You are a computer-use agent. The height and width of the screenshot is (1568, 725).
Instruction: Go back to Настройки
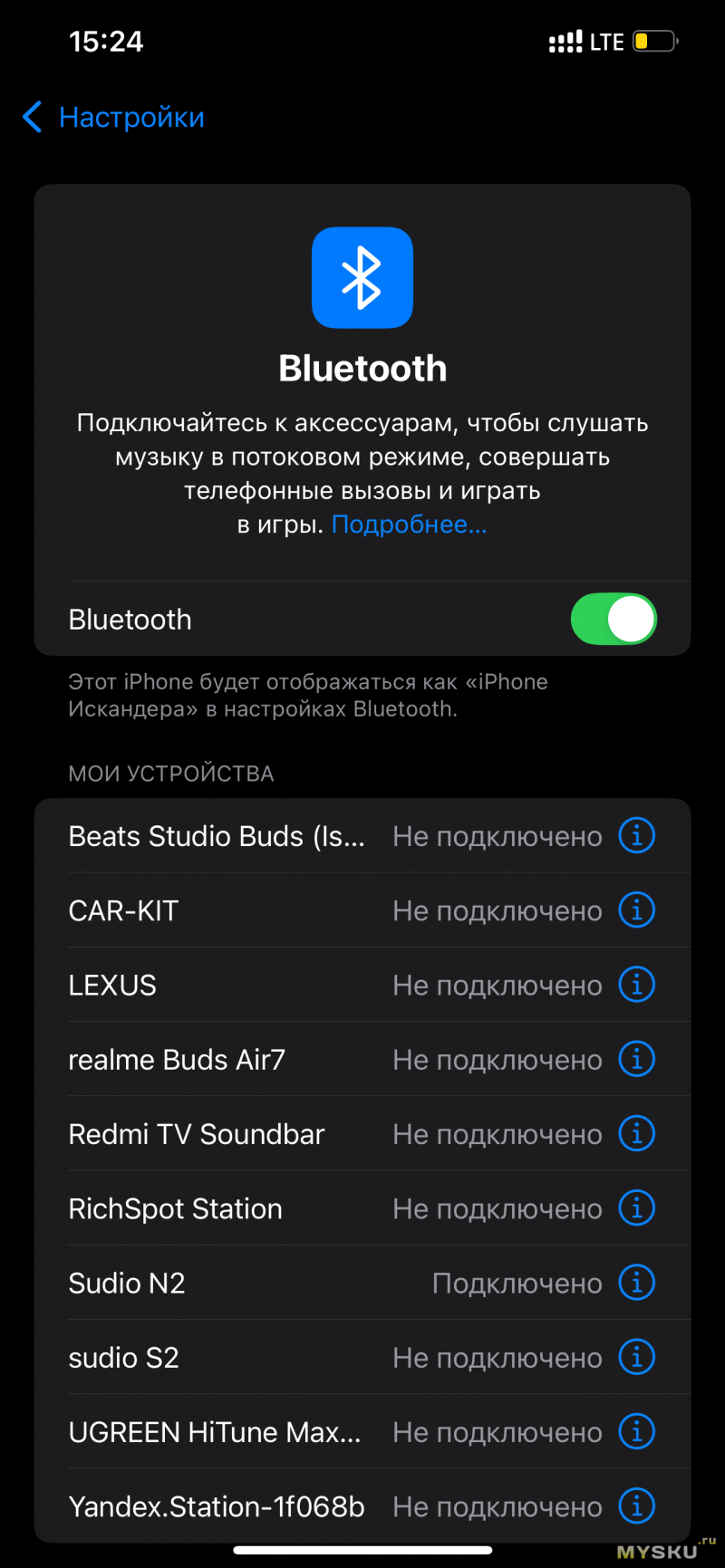point(113,118)
